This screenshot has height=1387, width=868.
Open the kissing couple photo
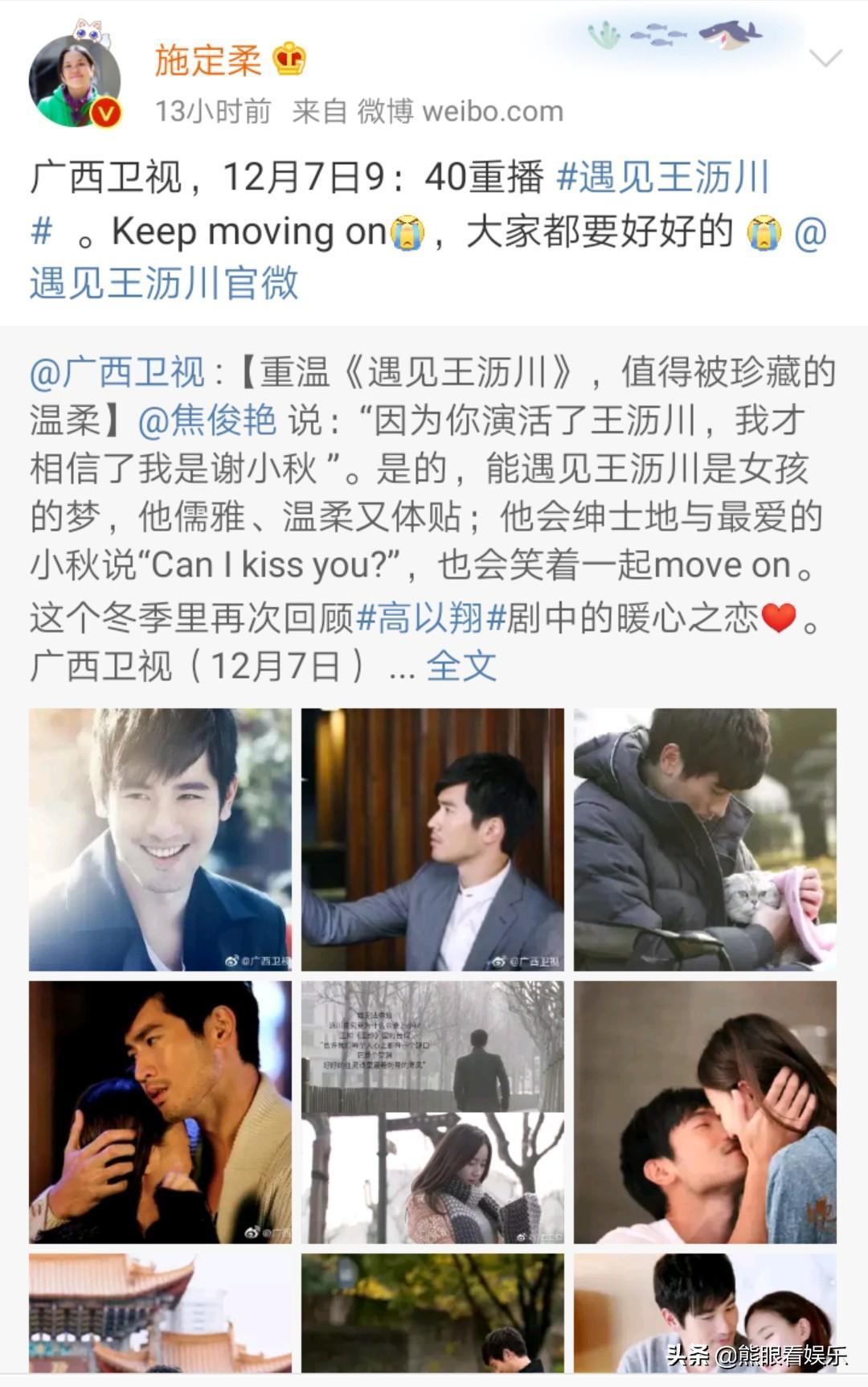tap(705, 1112)
